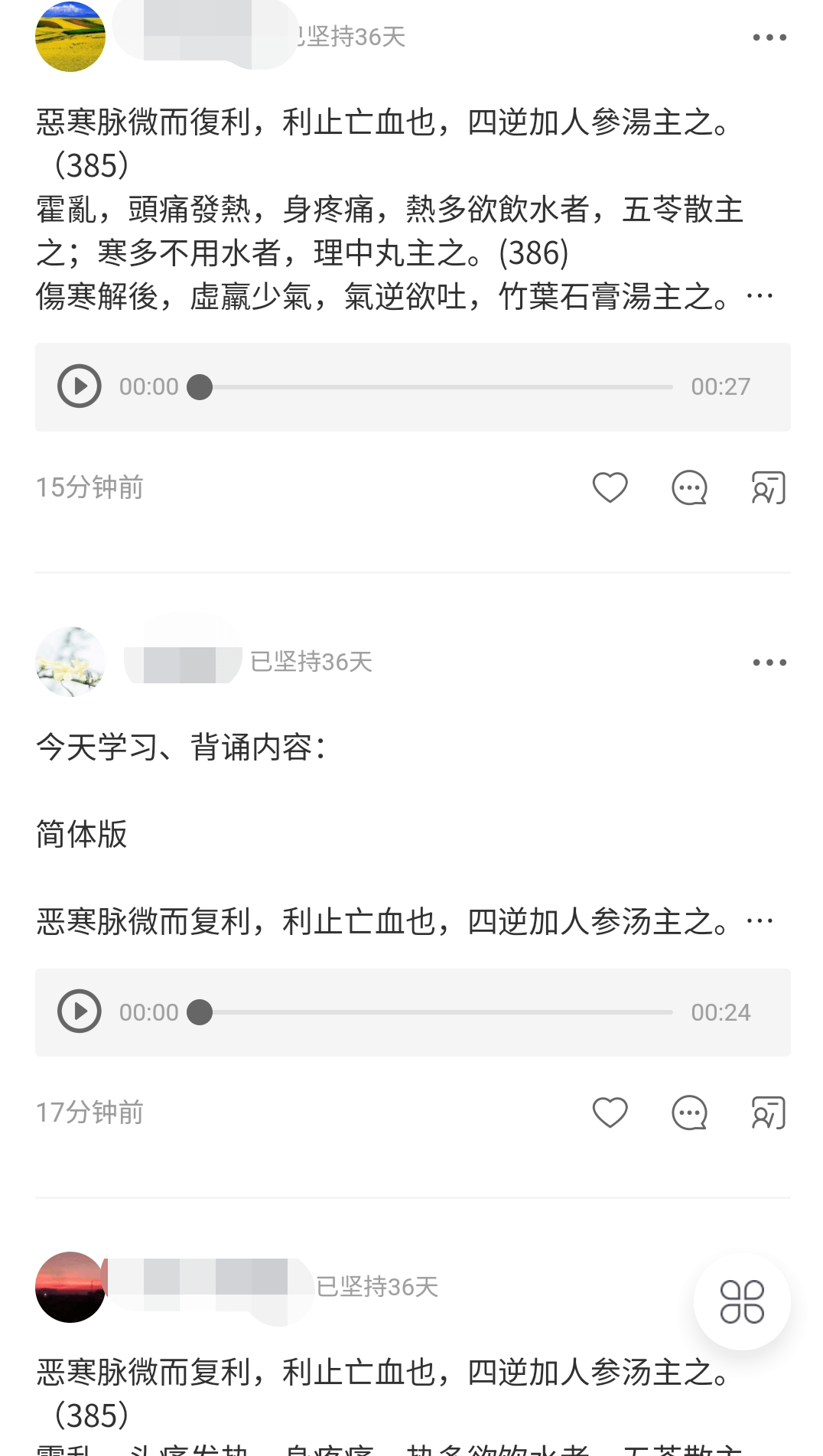Screen dimensions: 823x1456
Task: Share the post from 15分钟前
Action: click(x=768, y=487)
